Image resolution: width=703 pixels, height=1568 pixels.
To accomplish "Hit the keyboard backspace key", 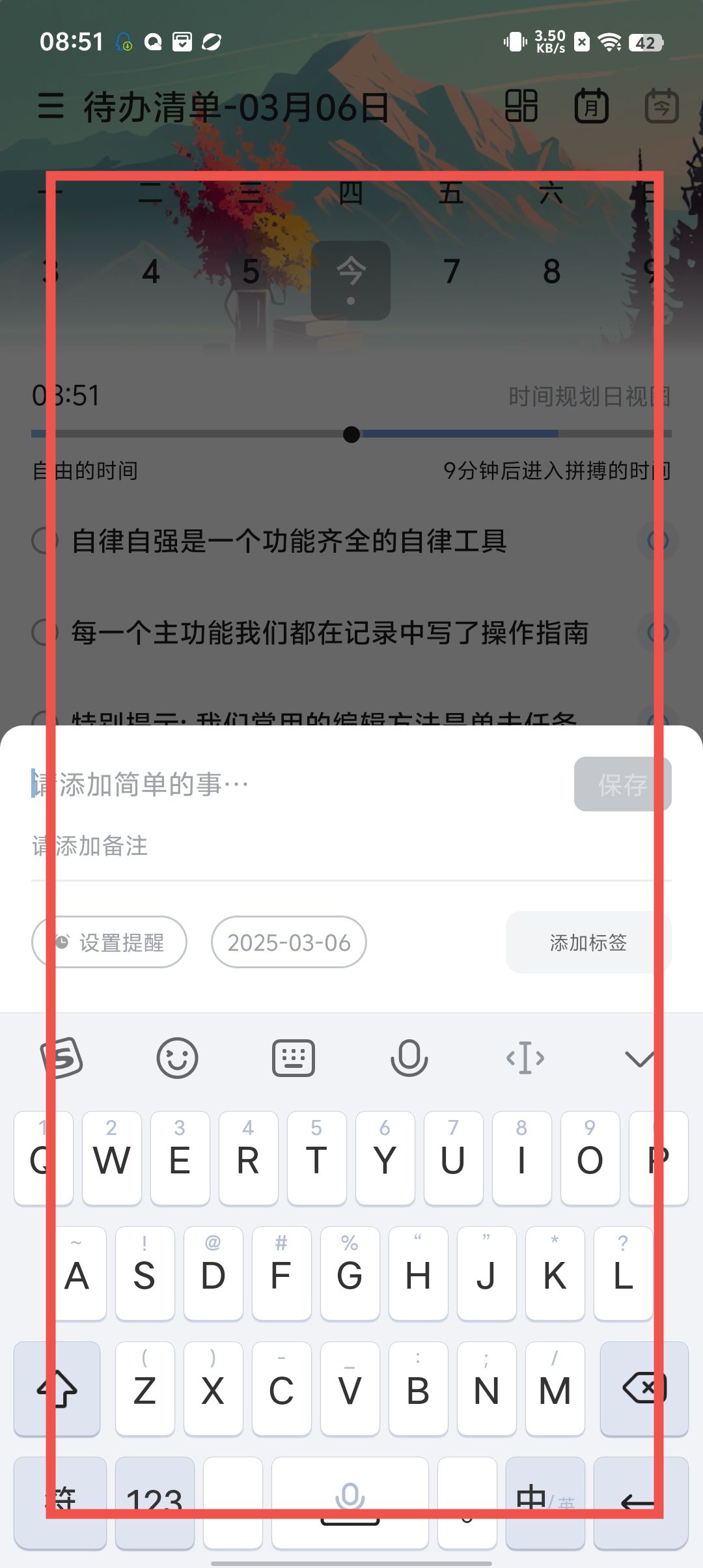I will [644, 1388].
